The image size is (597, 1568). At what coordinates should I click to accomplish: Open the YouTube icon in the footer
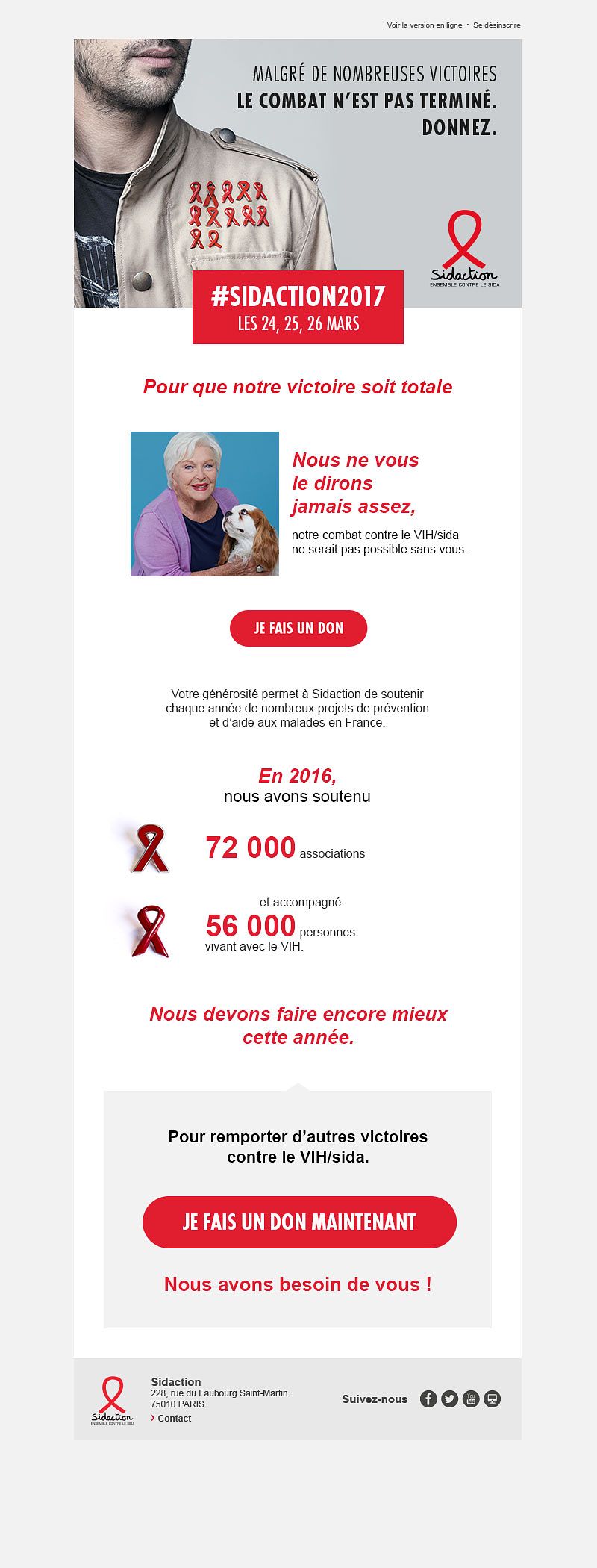[x=471, y=1399]
